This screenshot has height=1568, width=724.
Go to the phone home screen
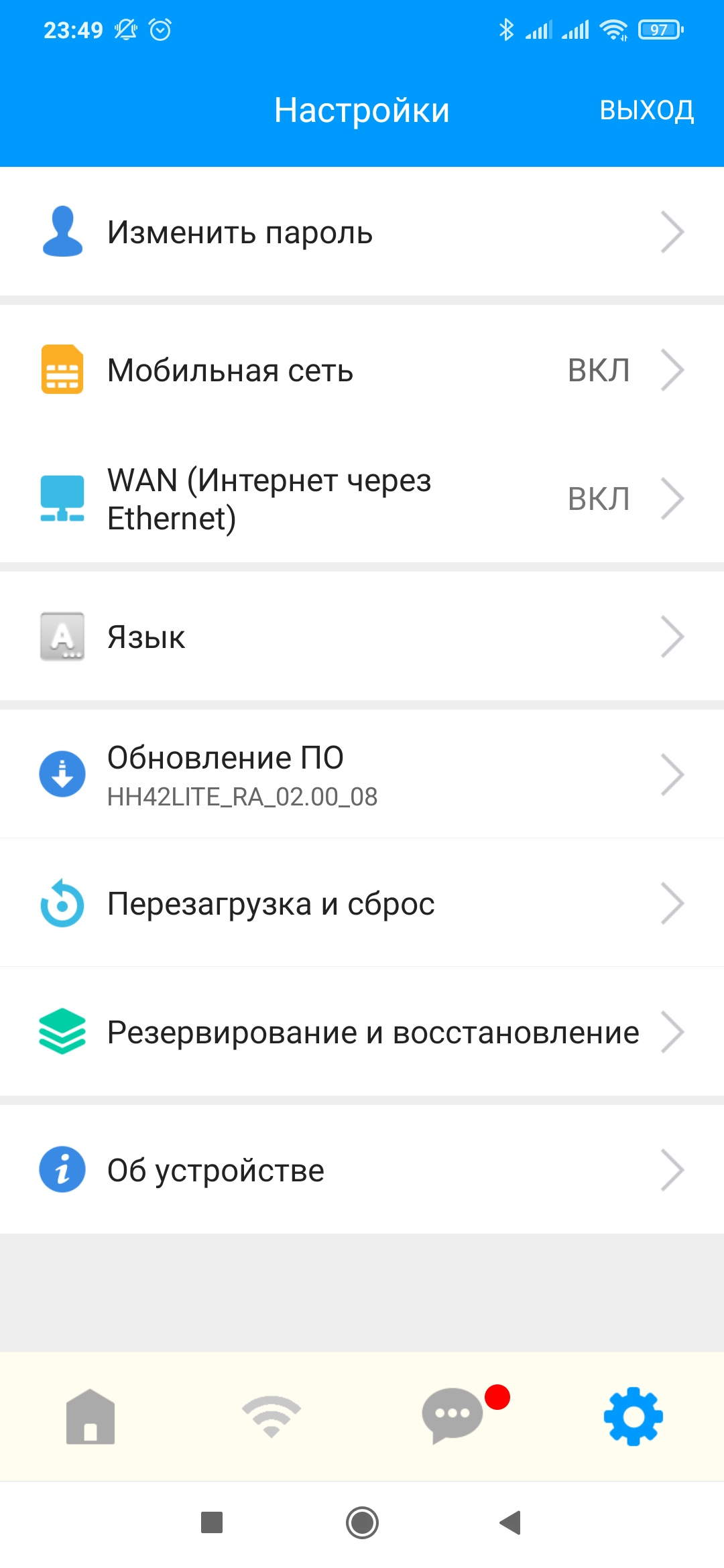pos(362,1522)
